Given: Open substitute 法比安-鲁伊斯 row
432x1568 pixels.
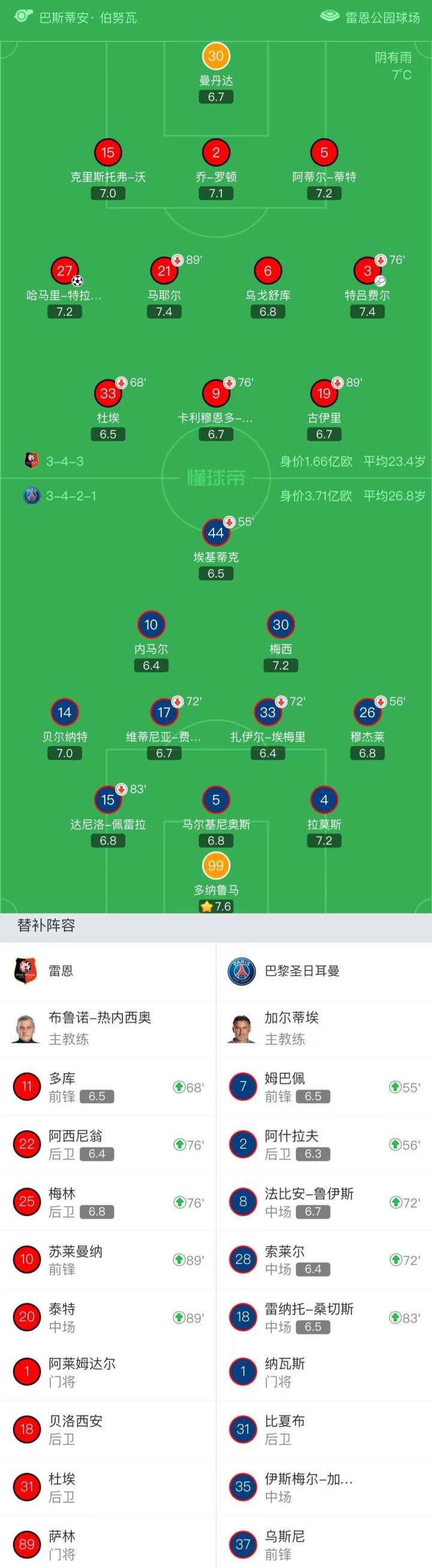Looking at the screenshot, I should tap(323, 1202).
